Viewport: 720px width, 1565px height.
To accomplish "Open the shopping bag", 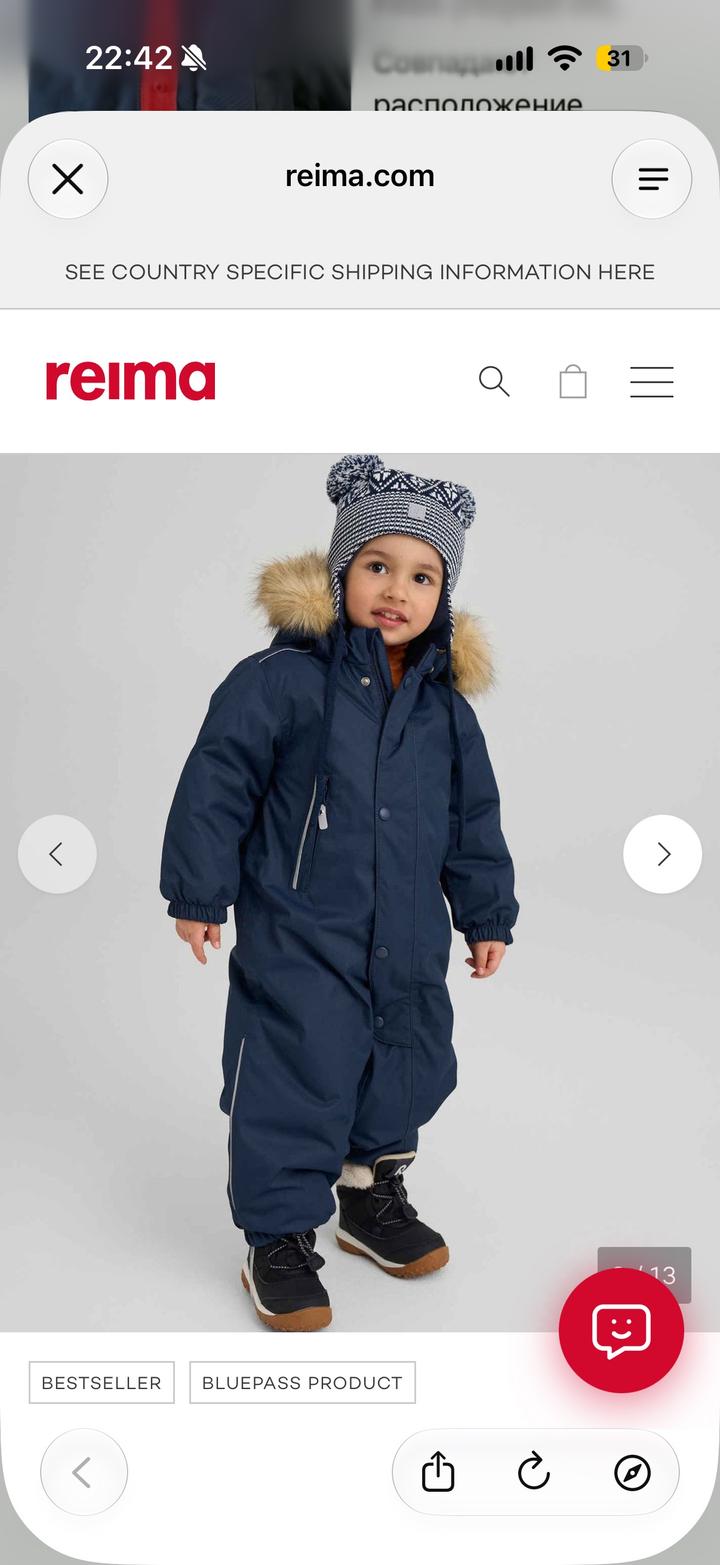I will pyautogui.click(x=573, y=381).
